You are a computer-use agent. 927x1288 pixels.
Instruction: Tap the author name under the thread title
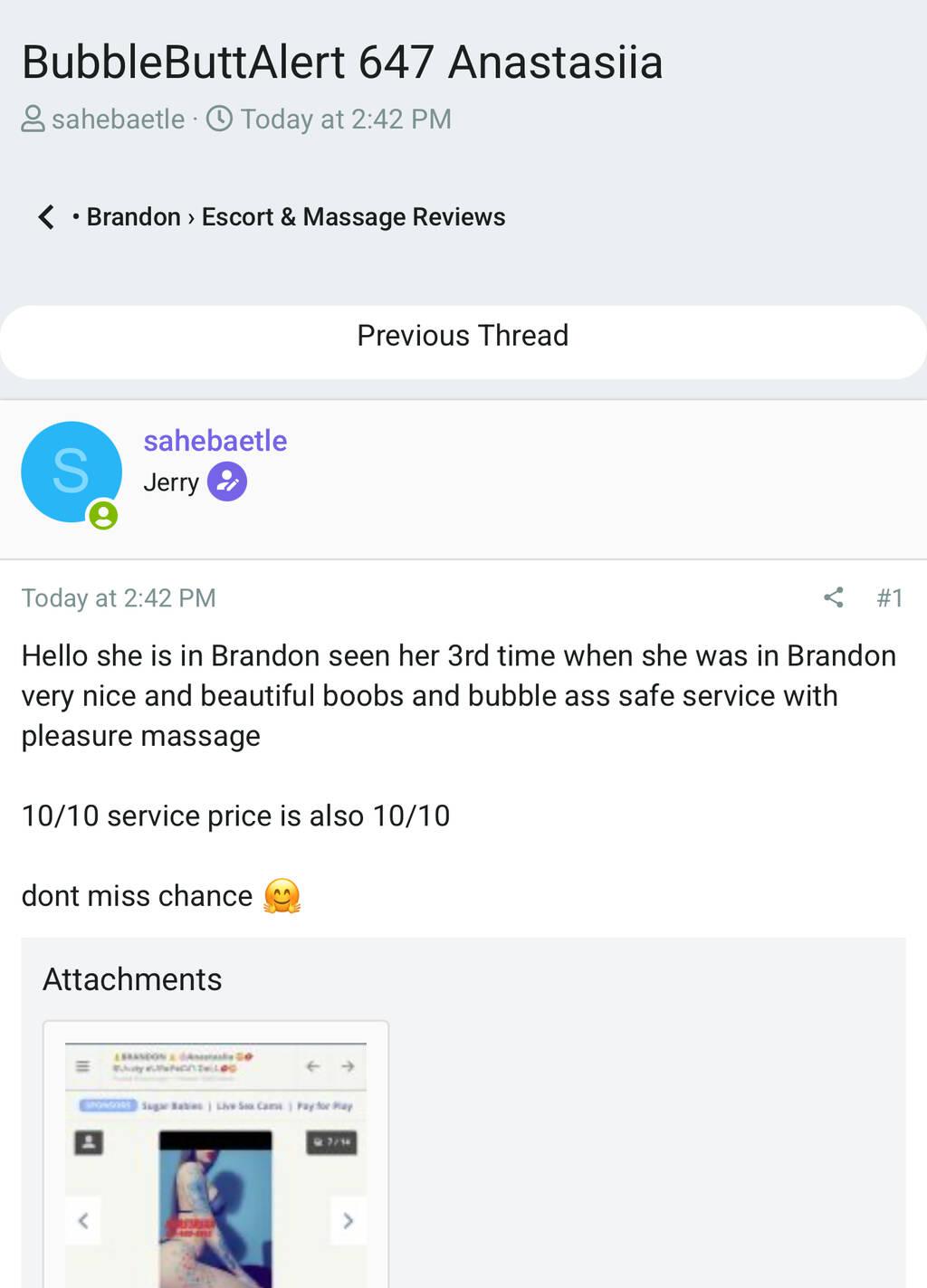tap(118, 119)
